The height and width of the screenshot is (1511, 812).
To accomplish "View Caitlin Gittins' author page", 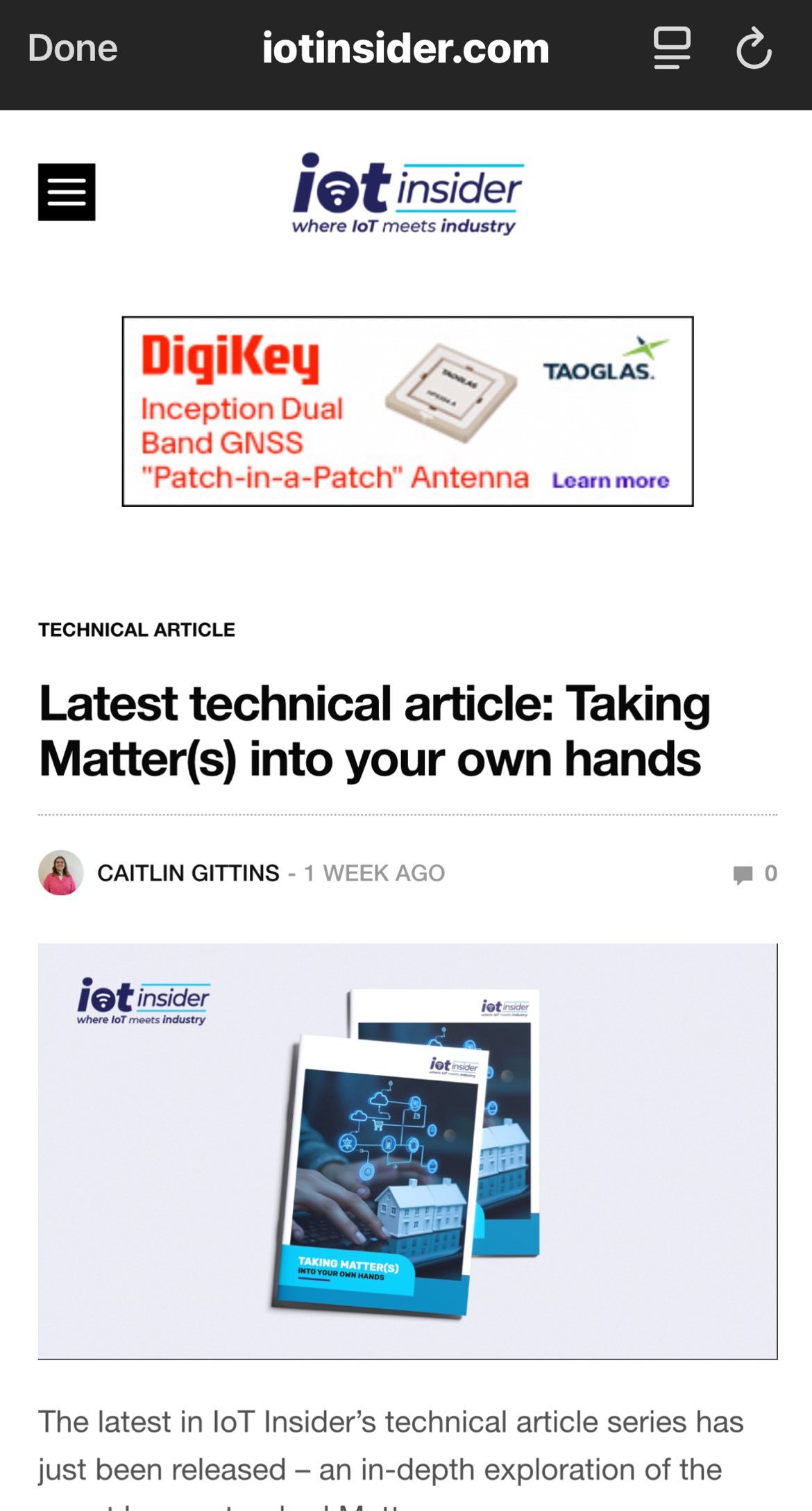I will coord(188,873).
